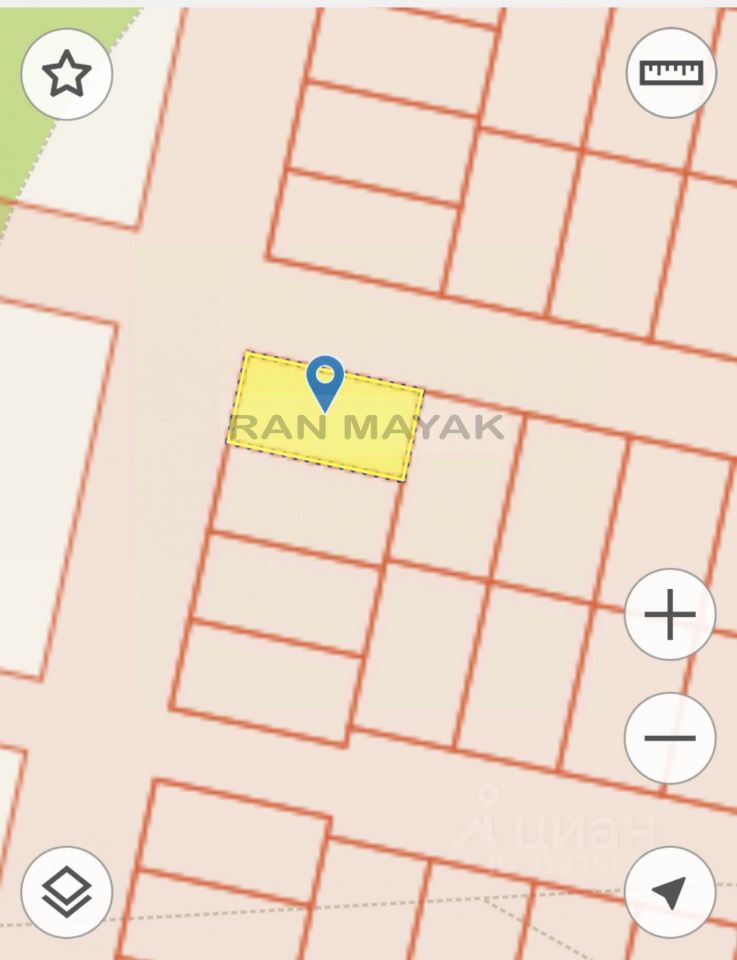Viewport: 737px width, 960px height.
Task: Tap the star favorites button
Action: (x=67, y=74)
